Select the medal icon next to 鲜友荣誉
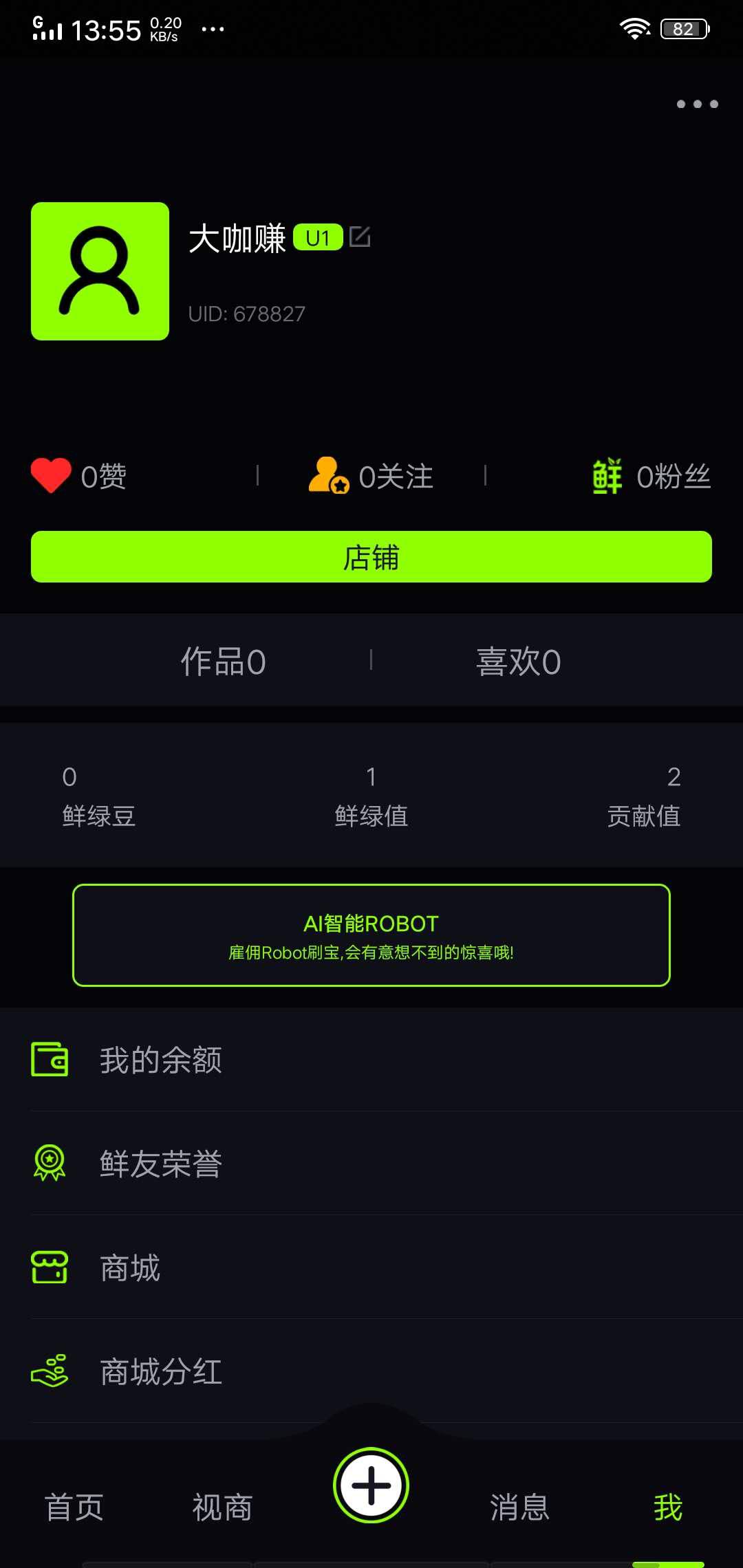The height and width of the screenshot is (1568, 743). 48,1164
